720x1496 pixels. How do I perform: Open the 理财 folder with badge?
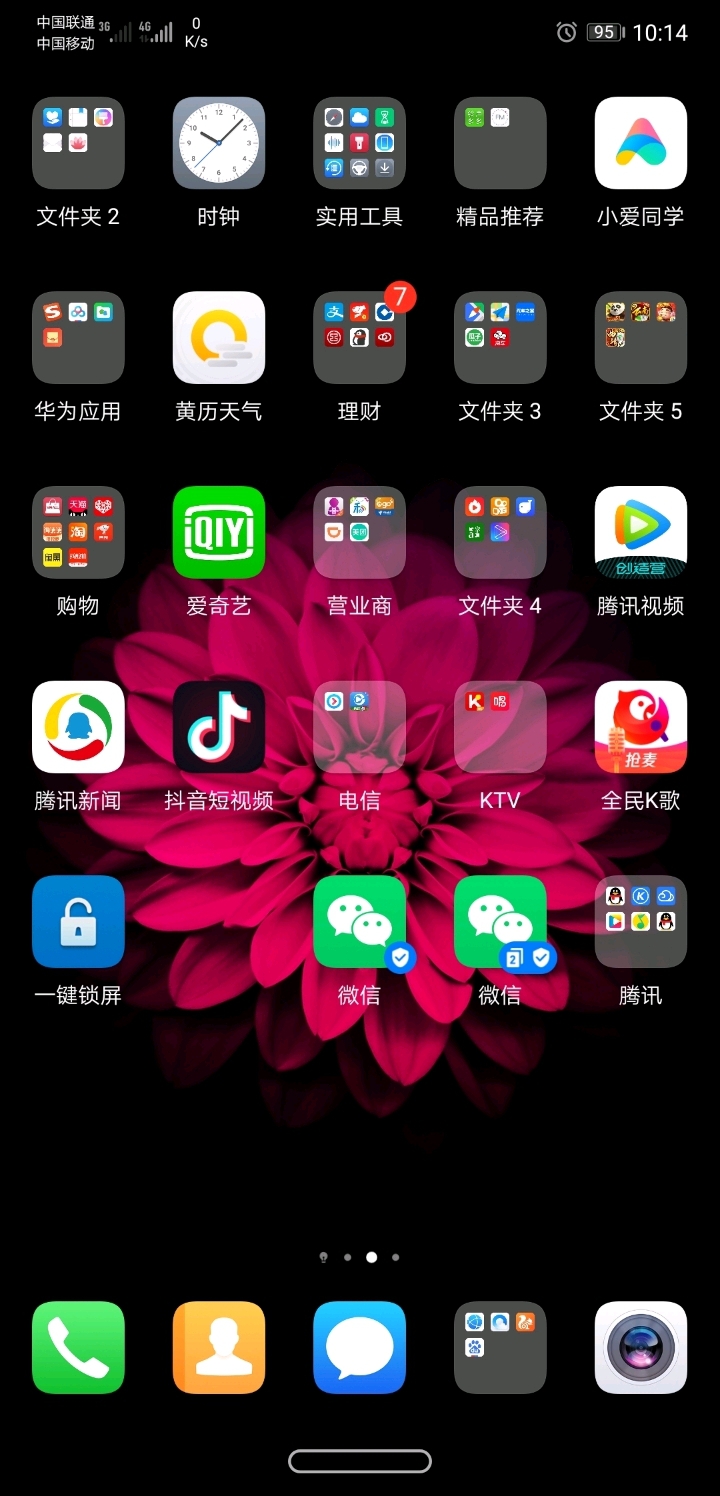[x=359, y=338]
